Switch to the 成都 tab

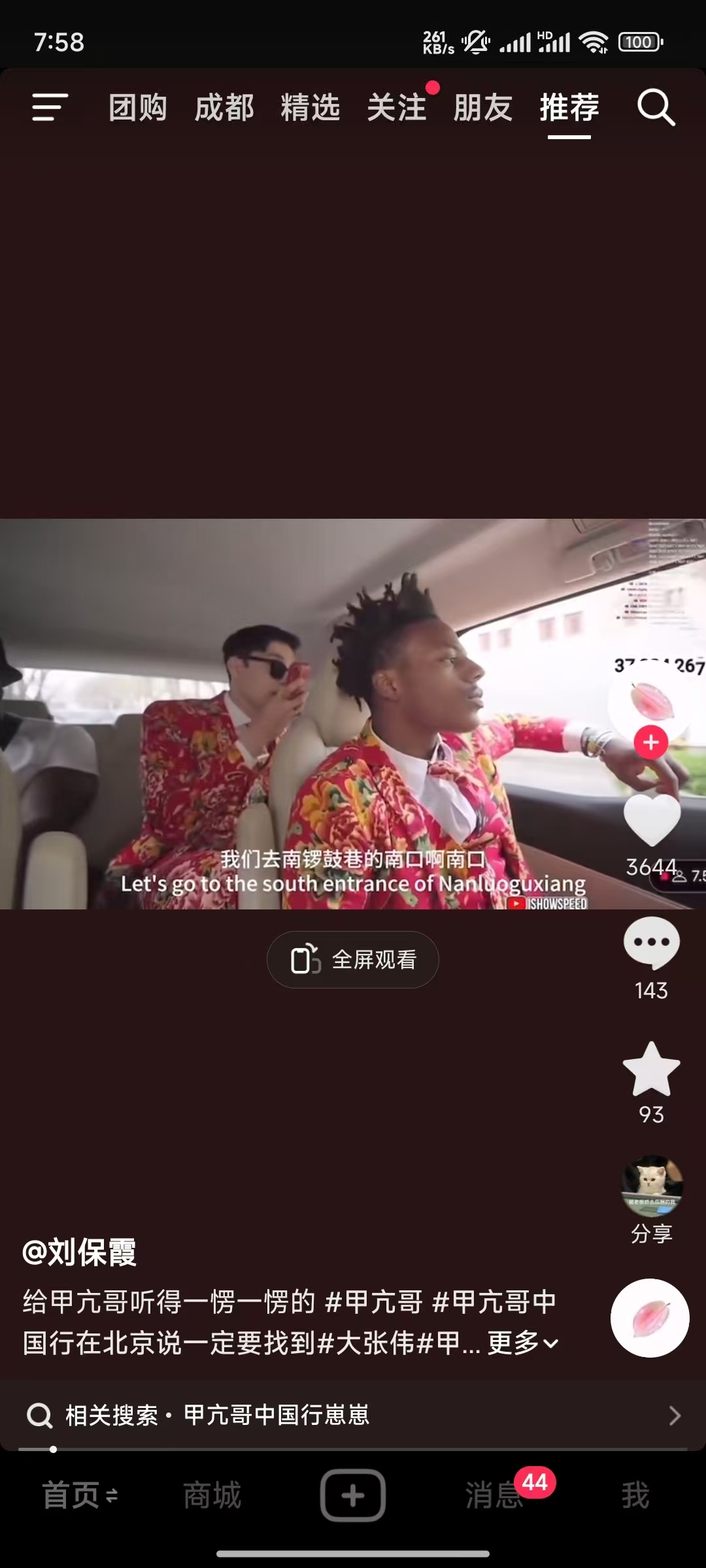pyautogui.click(x=224, y=107)
